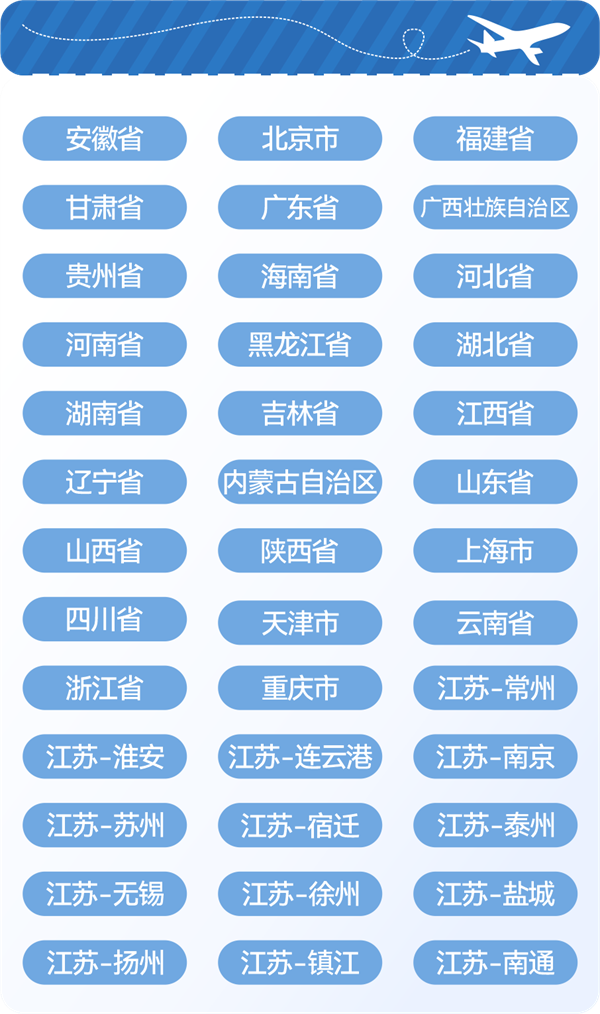This screenshot has width=600, height=1014.
Task: Select 安徽省 from the region list
Action: (x=105, y=138)
